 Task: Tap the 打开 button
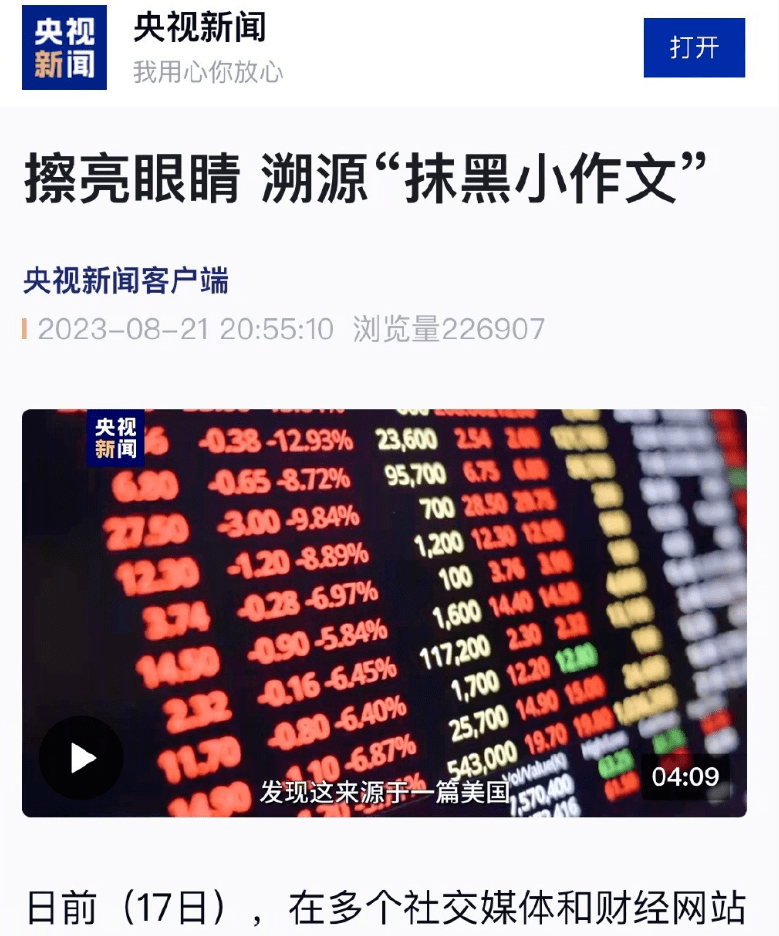point(694,48)
